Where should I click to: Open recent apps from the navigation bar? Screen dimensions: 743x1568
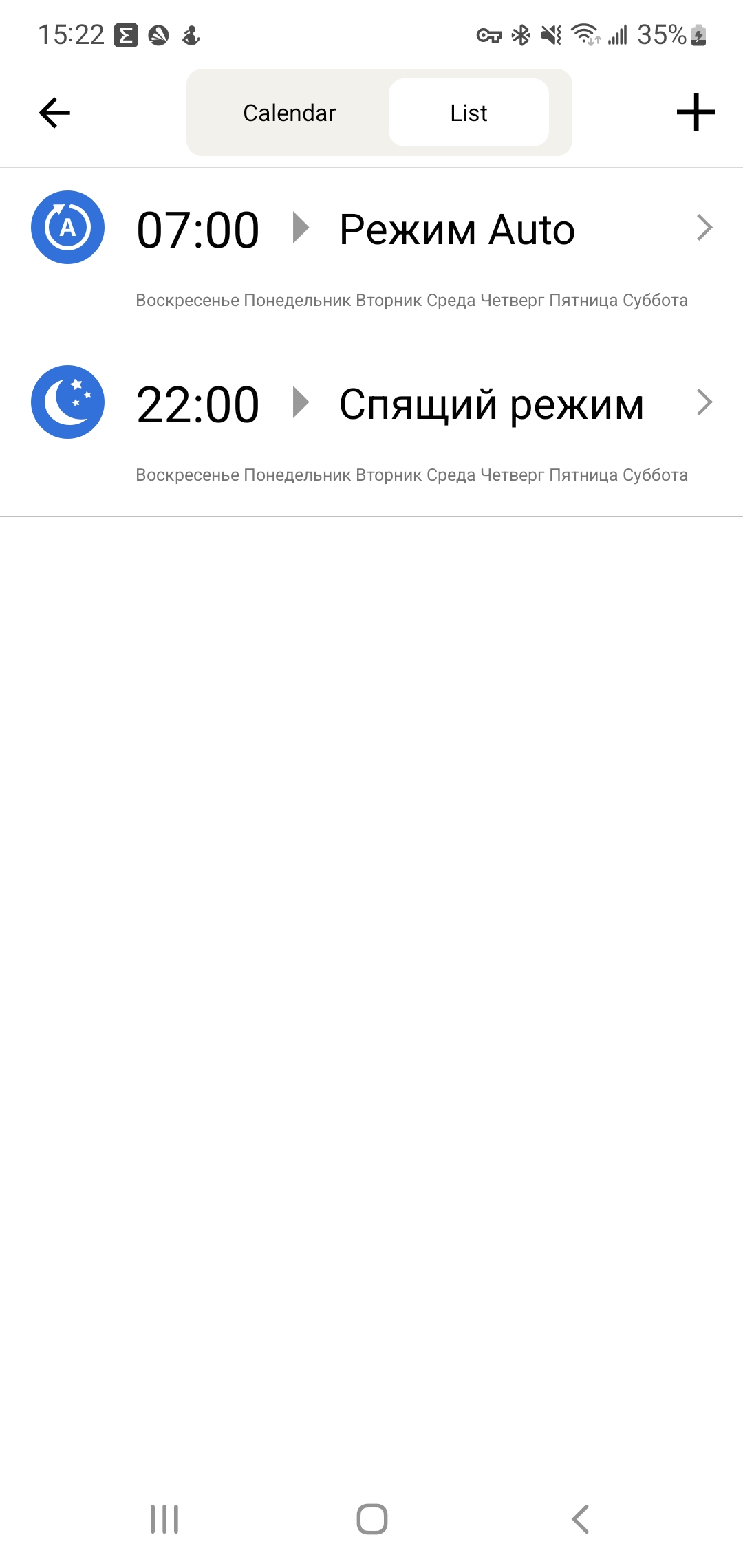coord(164,1519)
